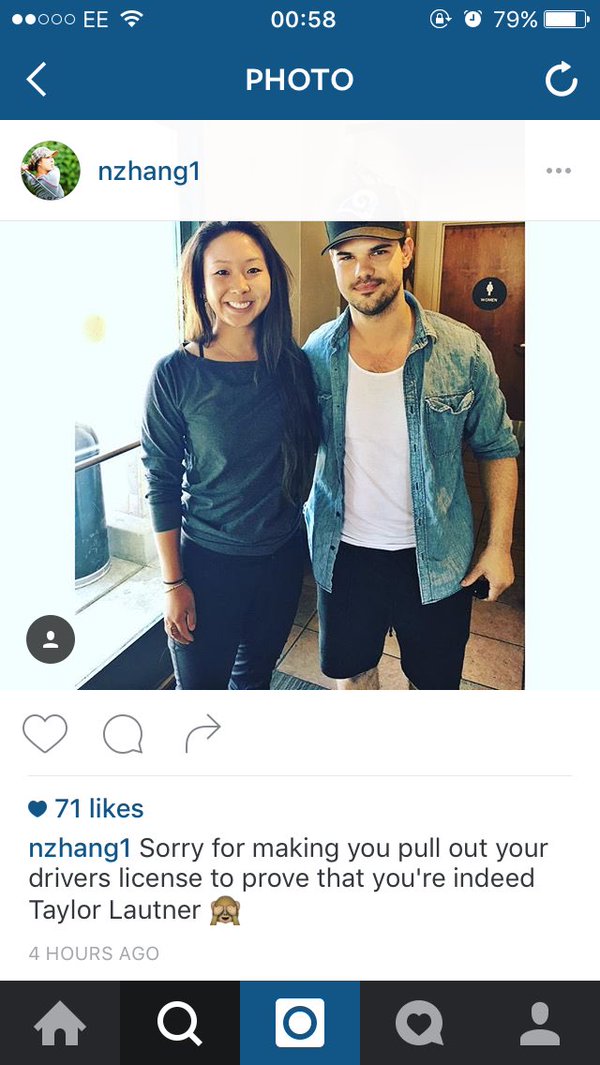Comment on this post
The height and width of the screenshot is (1065, 600).
(123, 734)
